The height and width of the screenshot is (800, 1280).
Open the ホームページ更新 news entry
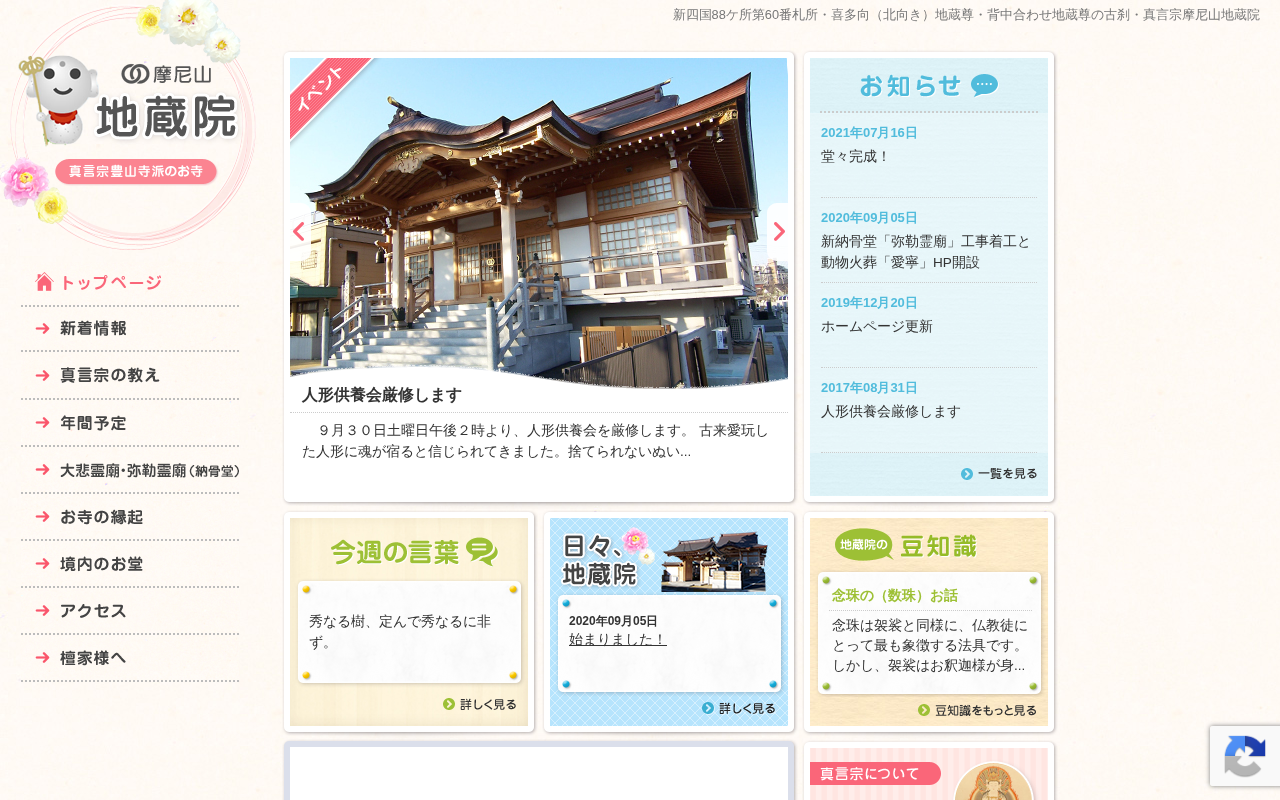pos(877,327)
